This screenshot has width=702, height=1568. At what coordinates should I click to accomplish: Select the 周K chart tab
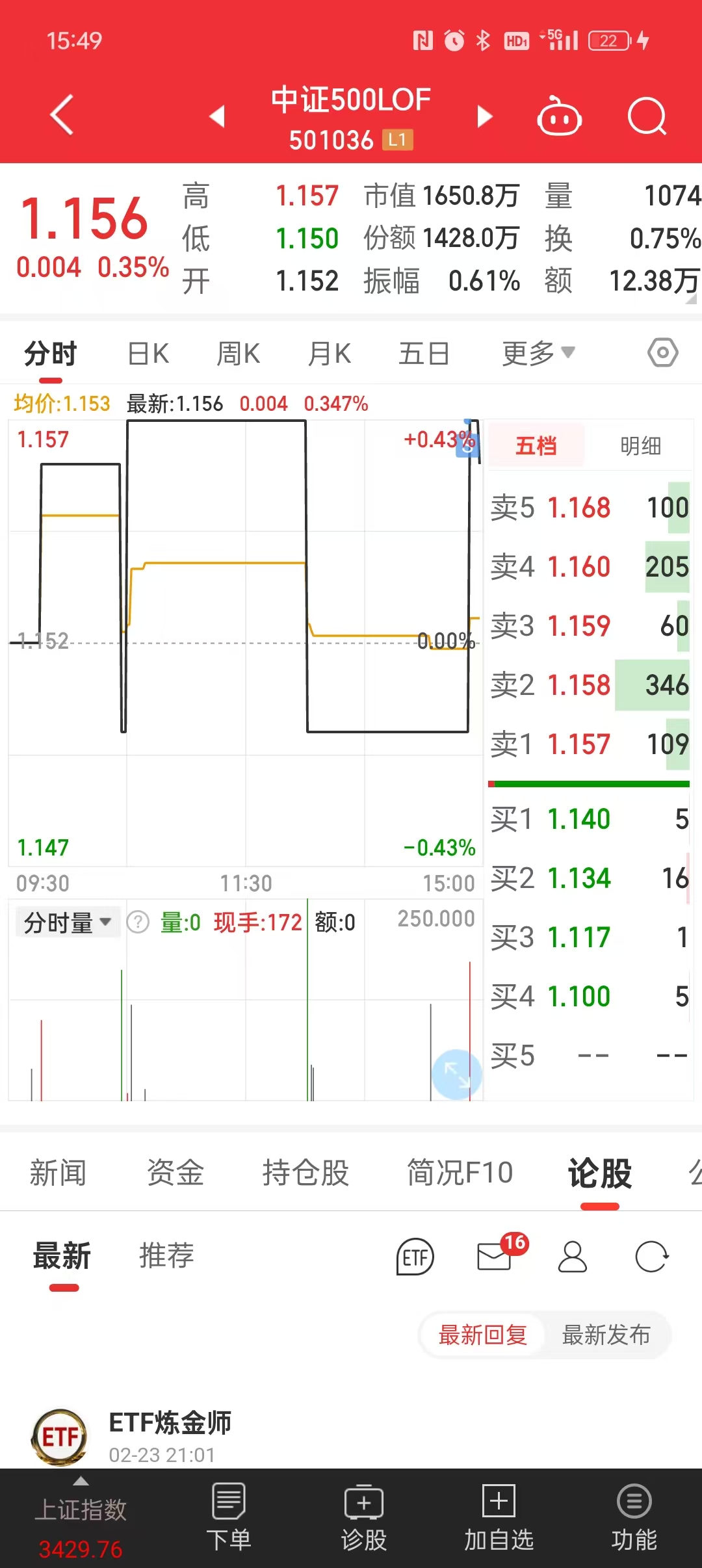[x=238, y=354]
